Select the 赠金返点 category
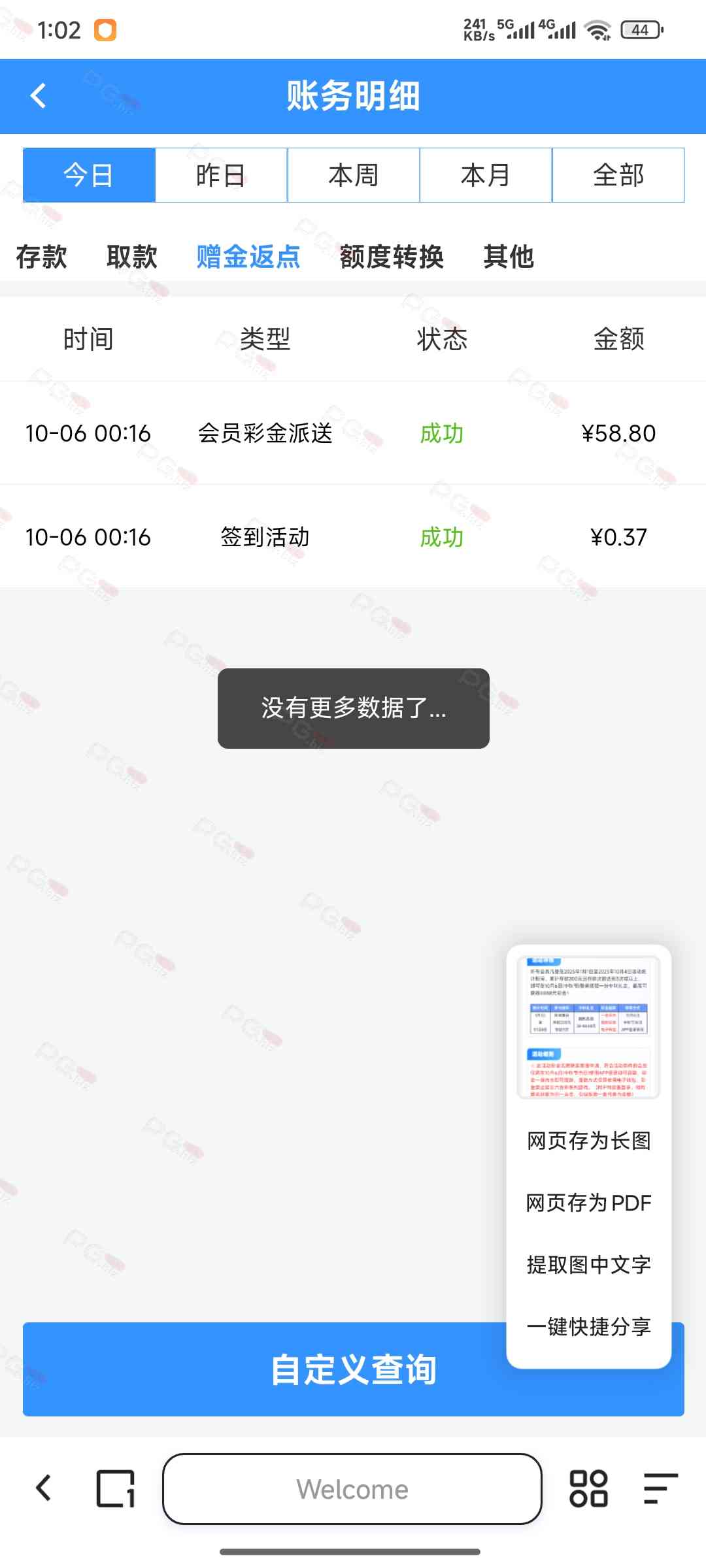This screenshot has height=1568, width=706. [x=248, y=257]
